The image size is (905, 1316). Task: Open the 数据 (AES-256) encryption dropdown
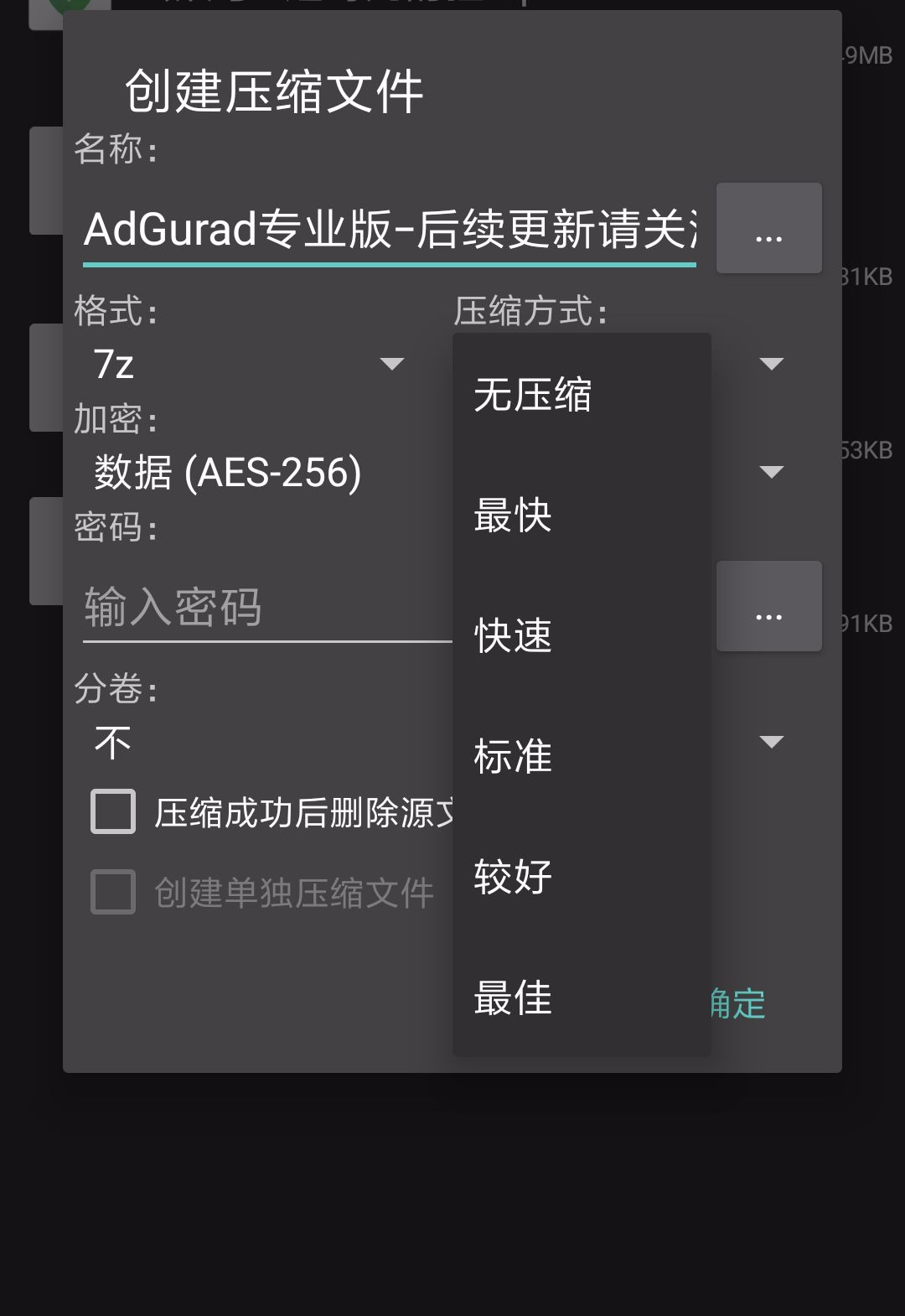coord(251,472)
